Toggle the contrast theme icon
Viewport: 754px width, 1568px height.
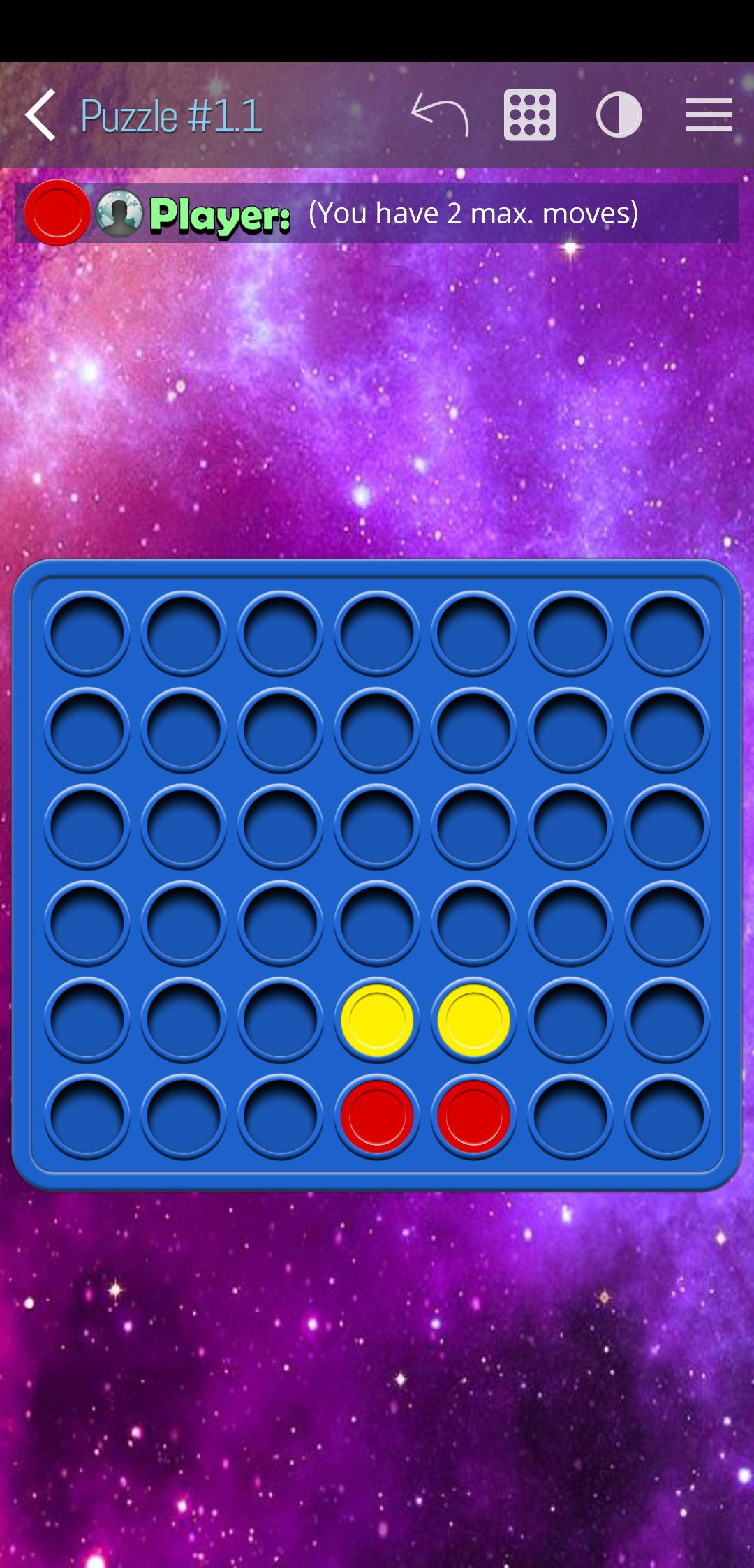(x=619, y=115)
